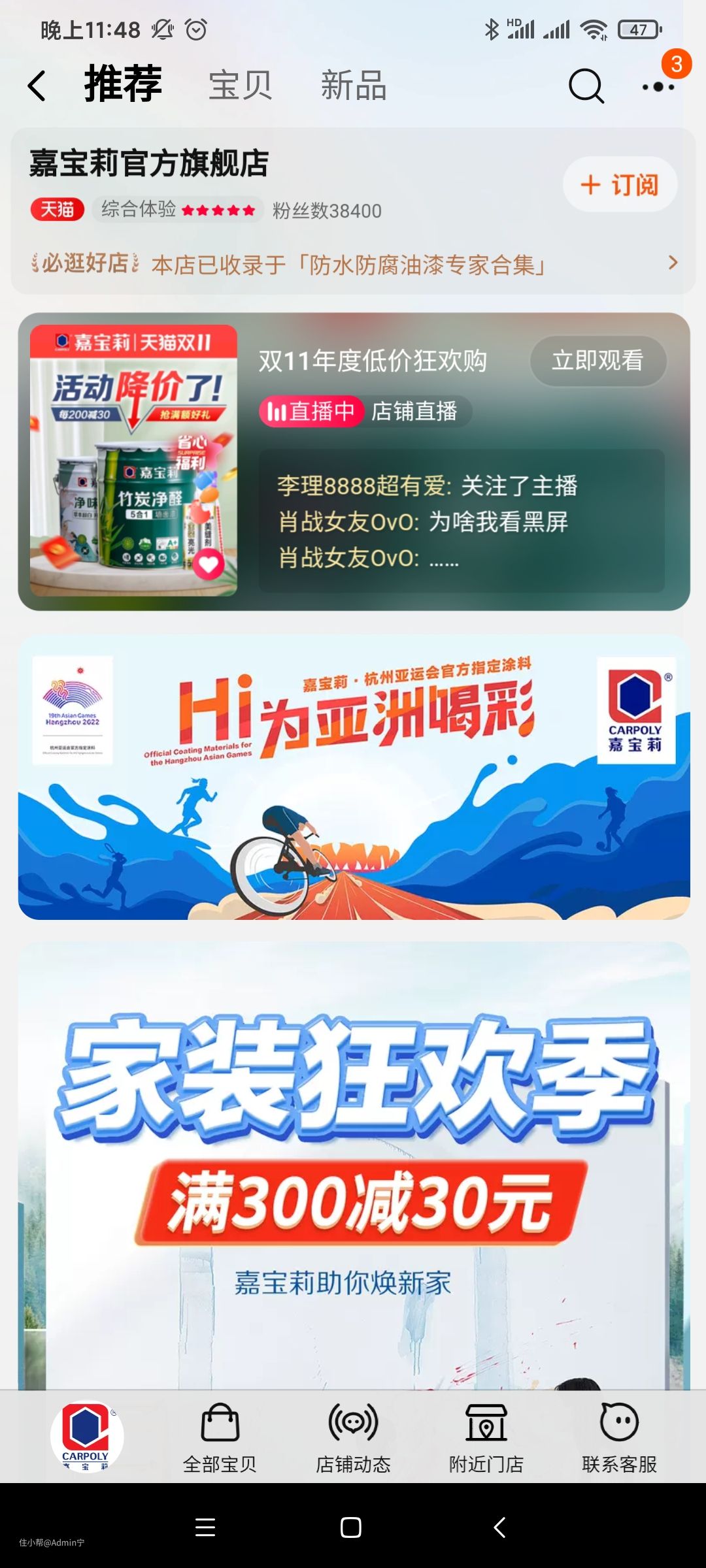Tap the system home button
The height and width of the screenshot is (1568, 706).
pos(351,1527)
